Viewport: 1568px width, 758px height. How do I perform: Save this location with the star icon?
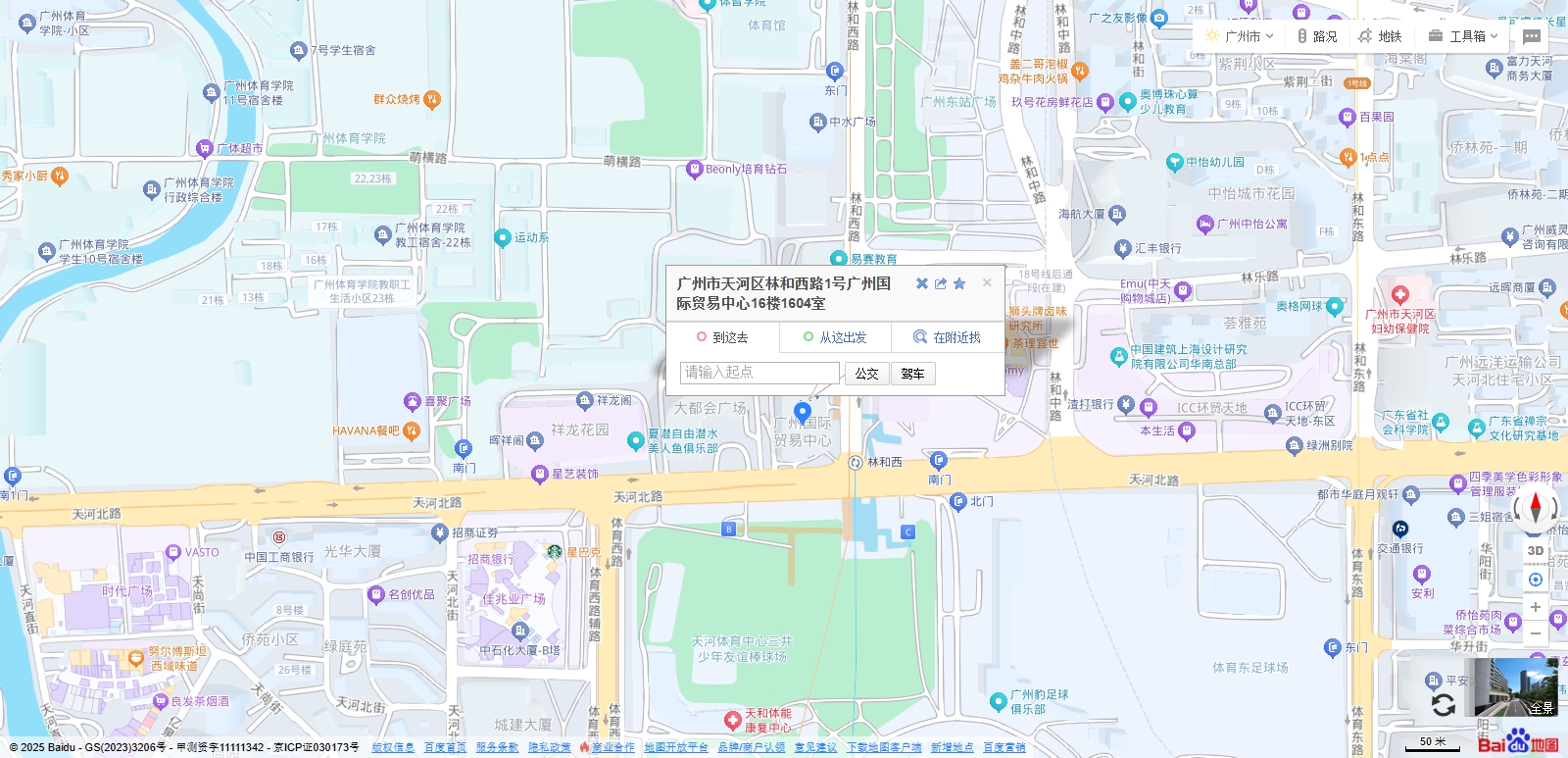[x=959, y=283]
